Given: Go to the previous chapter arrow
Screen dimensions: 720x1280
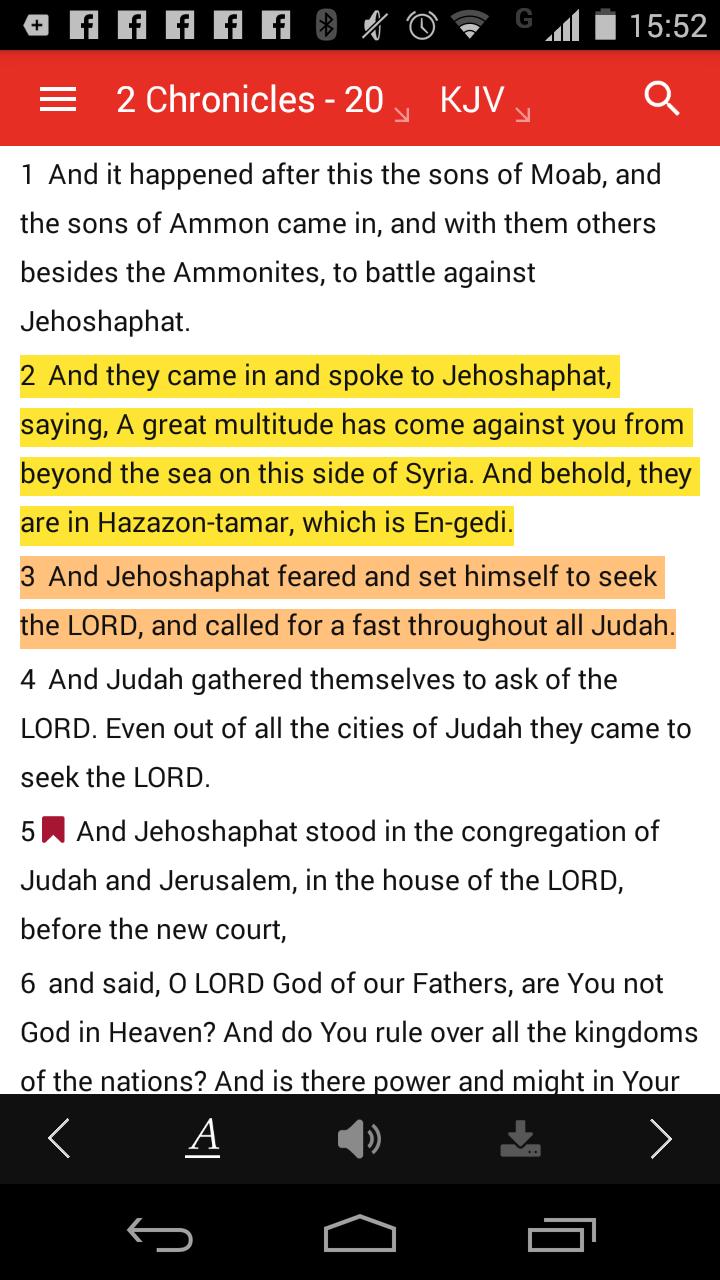Looking at the screenshot, I should click(x=58, y=1139).
